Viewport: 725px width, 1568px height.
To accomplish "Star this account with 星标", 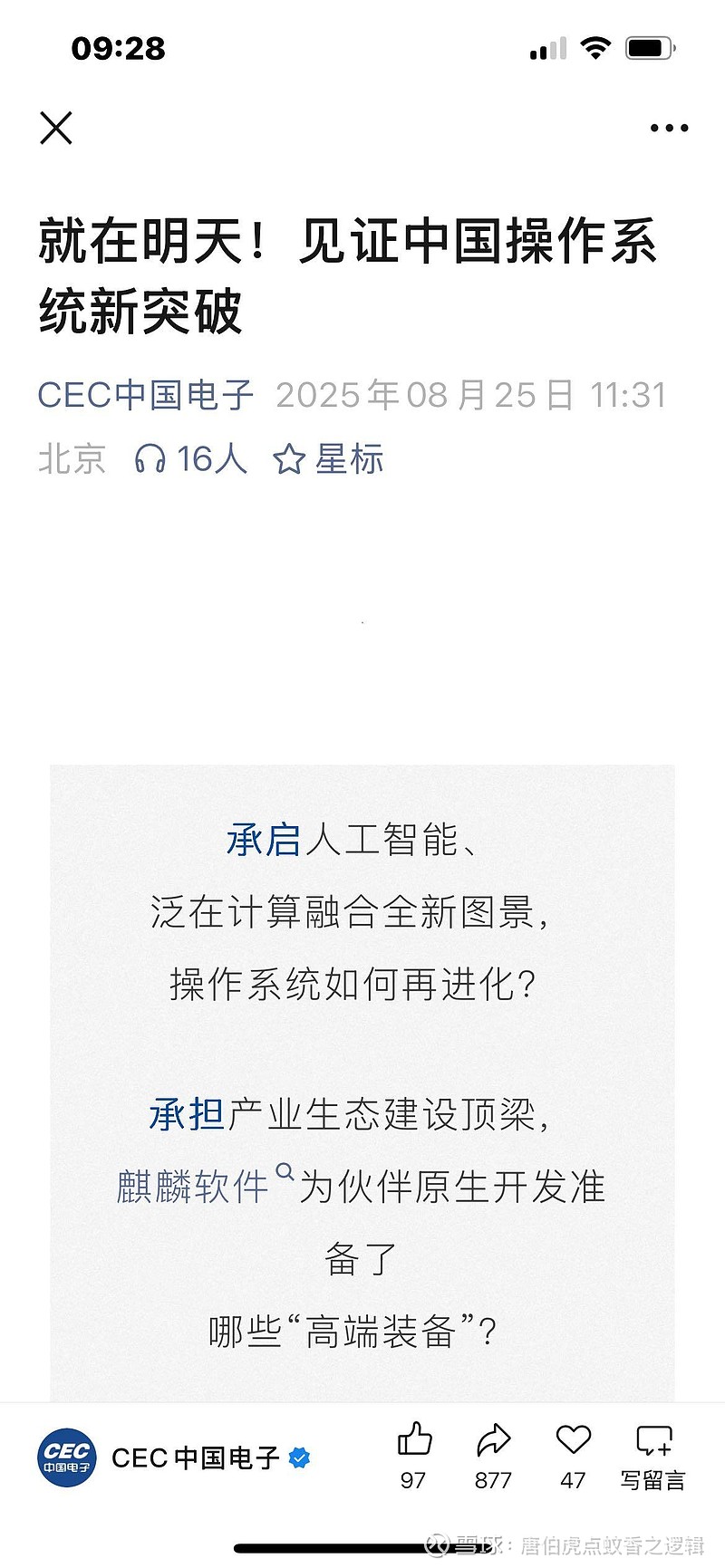I will click(328, 459).
